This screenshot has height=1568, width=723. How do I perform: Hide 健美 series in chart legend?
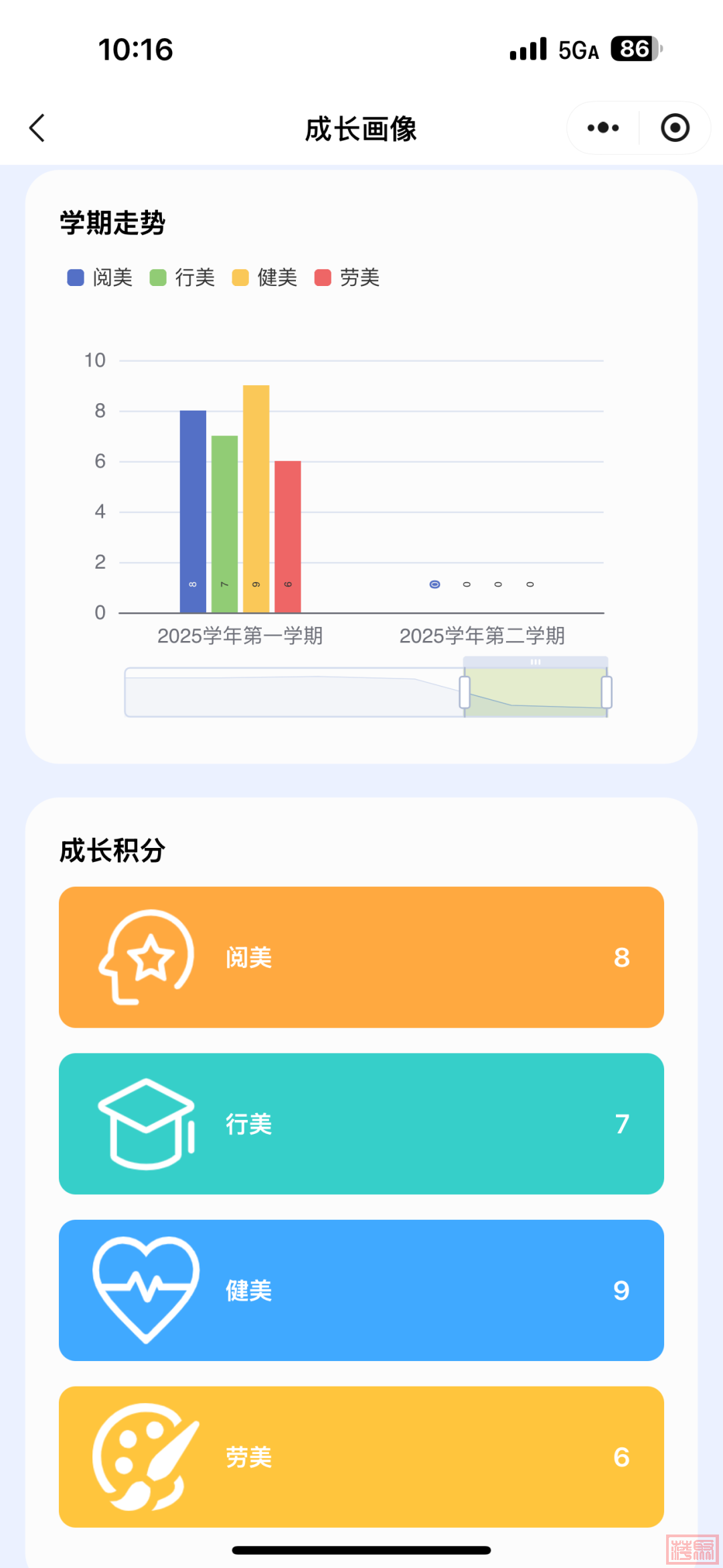click(264, 277)
